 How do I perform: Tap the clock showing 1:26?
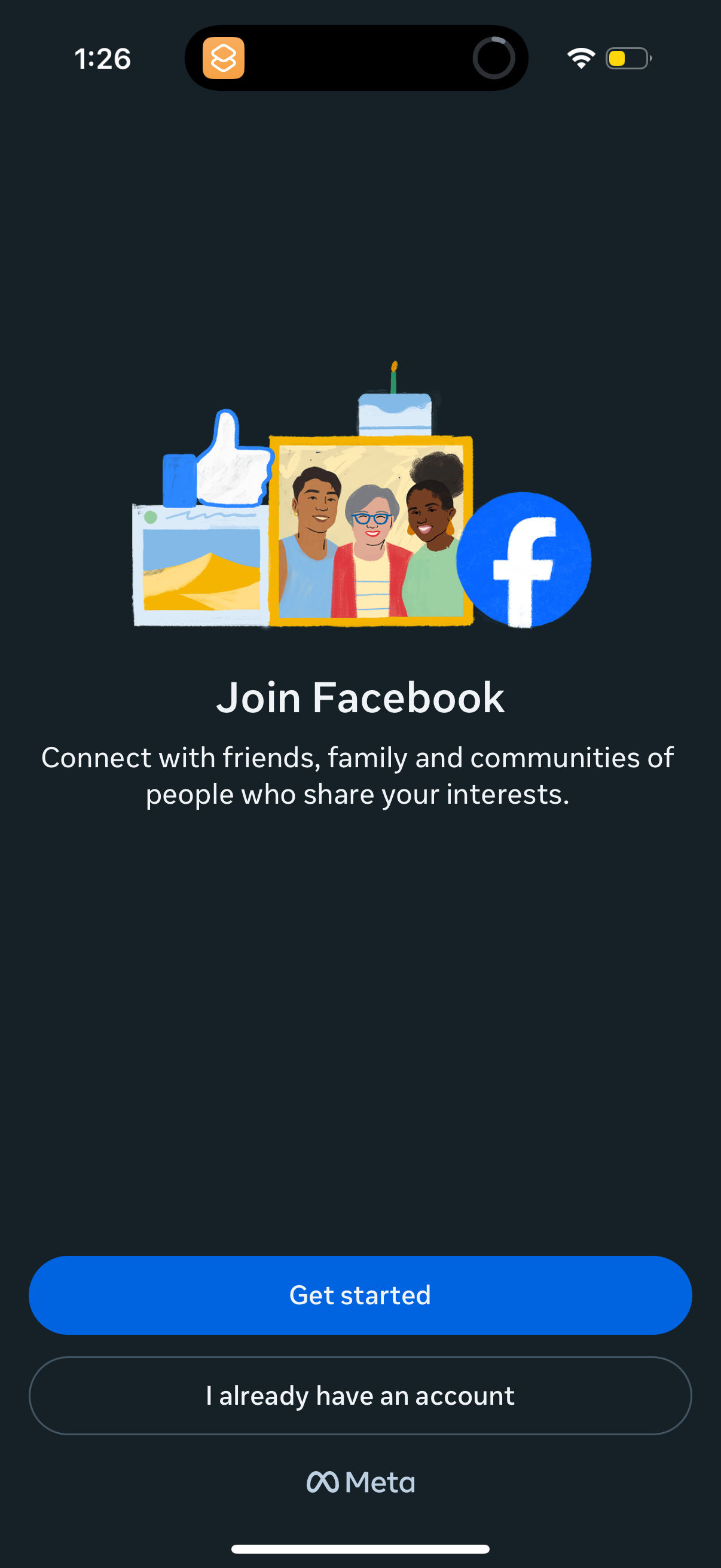102,59
